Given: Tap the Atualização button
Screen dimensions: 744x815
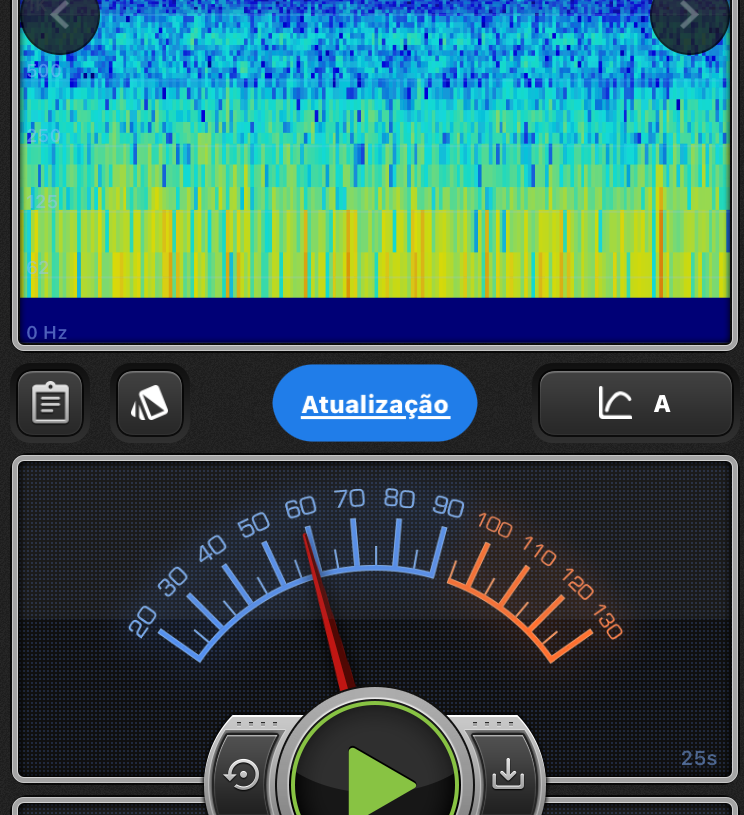Looking at the screenshot, I should [x=375, y=404].
